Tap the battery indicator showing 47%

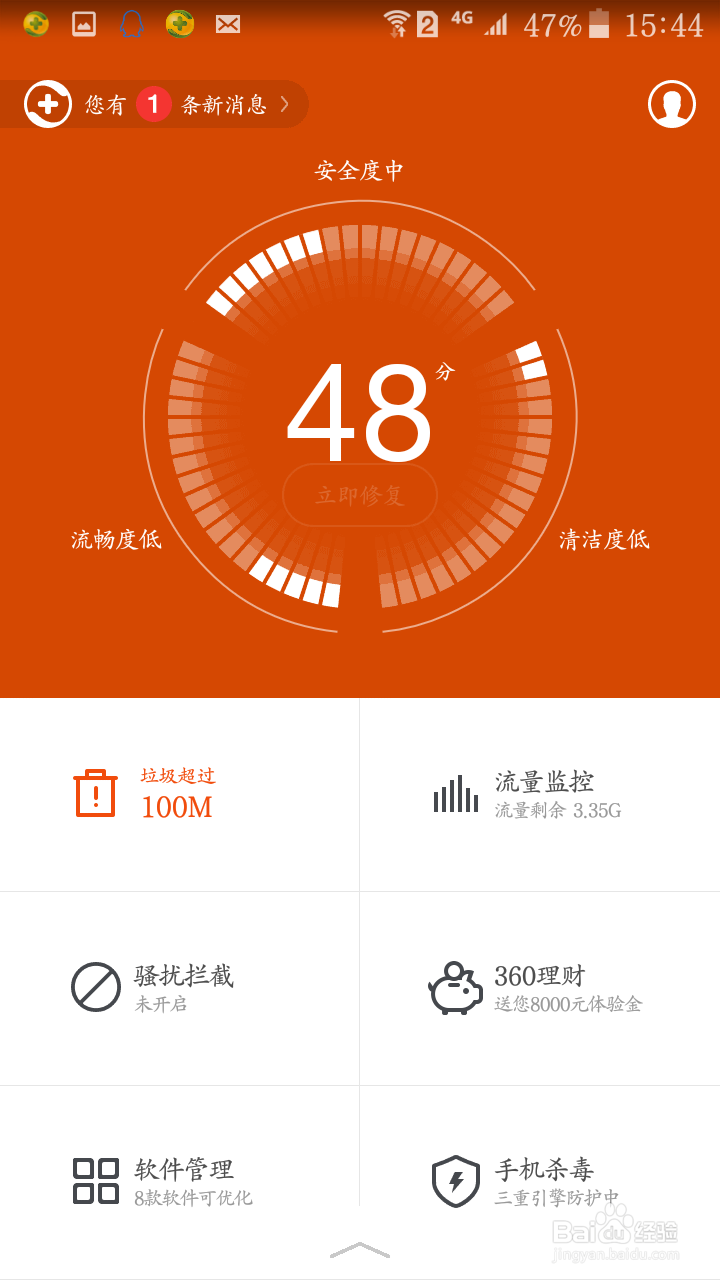click(x=560, y=25)
